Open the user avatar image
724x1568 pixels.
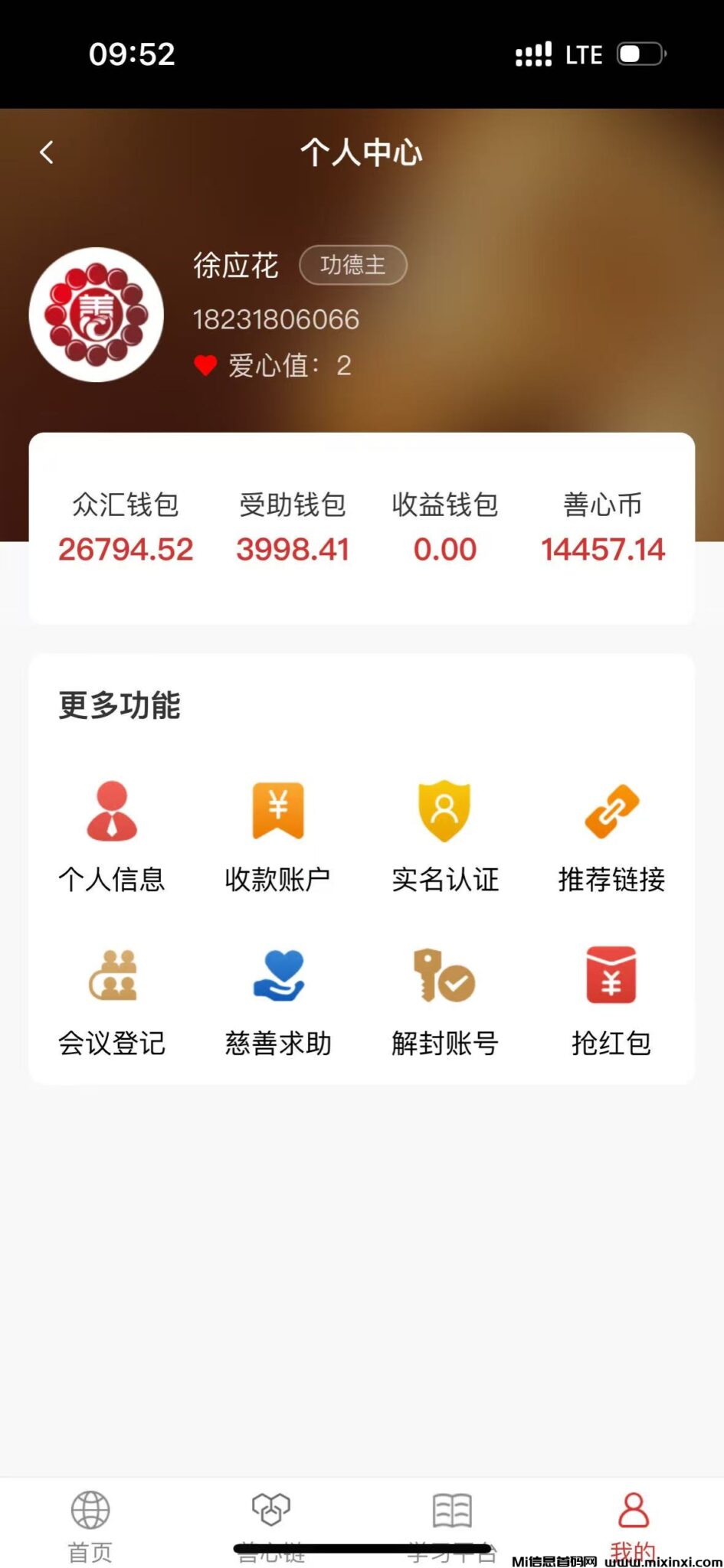click(96, 314)
